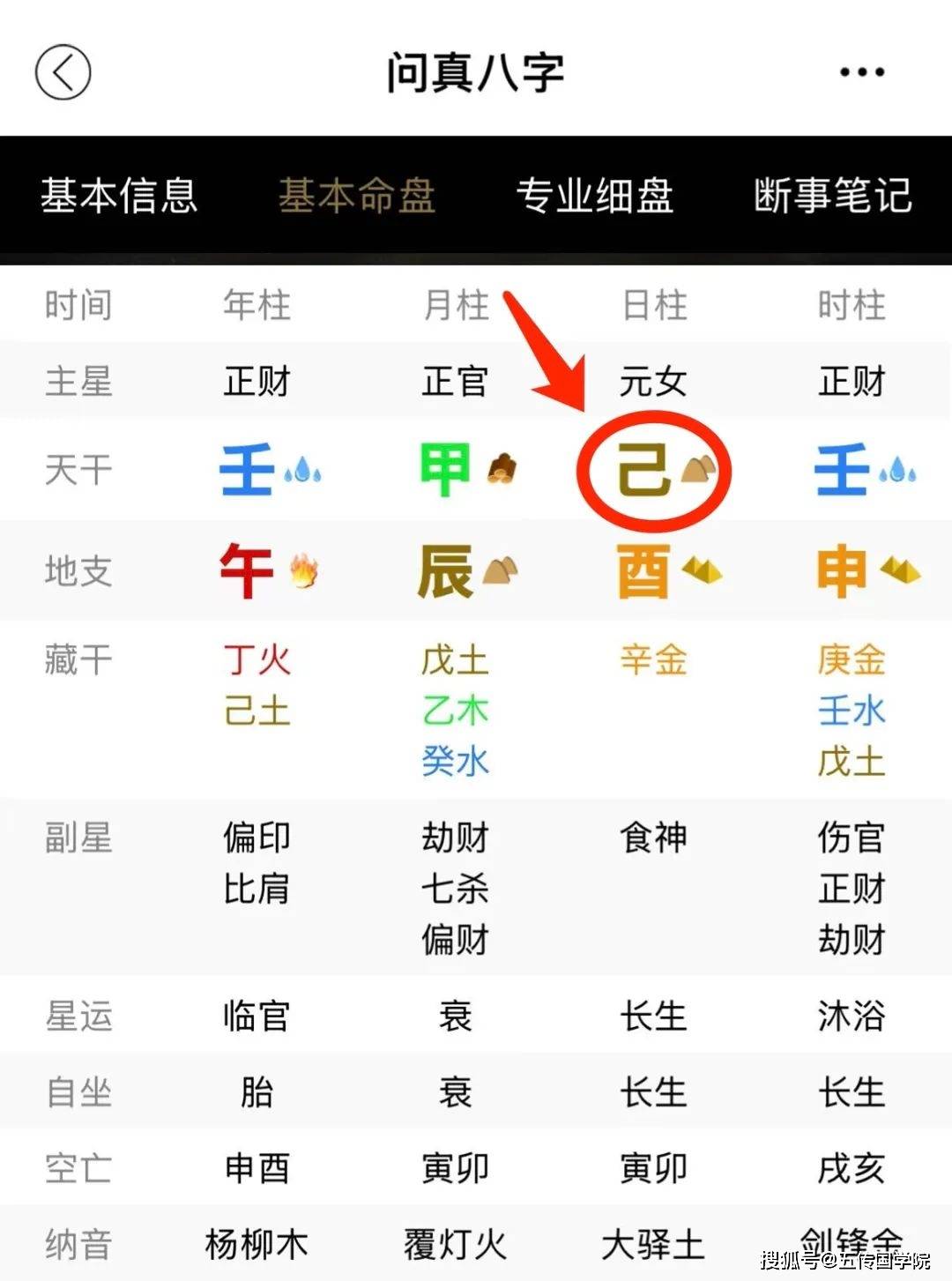View the 断事笔记 tab
Viewport: 952px width, 1281px height.
pos(833,196)
